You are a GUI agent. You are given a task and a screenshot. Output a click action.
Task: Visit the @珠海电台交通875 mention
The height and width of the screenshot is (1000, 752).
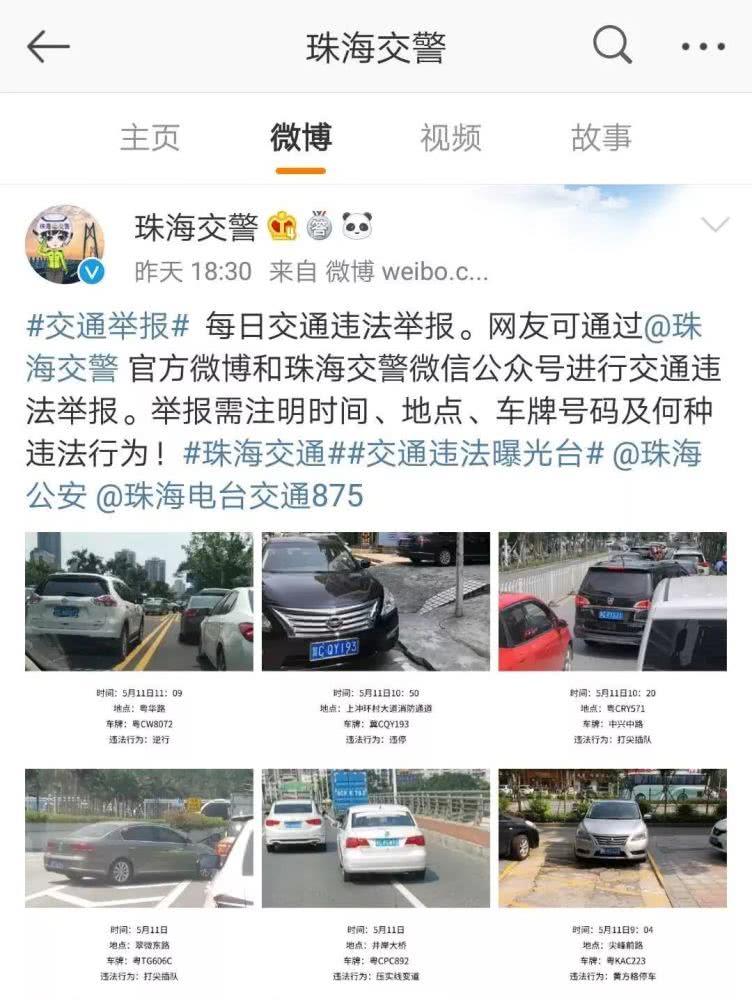tap(230, 495)
